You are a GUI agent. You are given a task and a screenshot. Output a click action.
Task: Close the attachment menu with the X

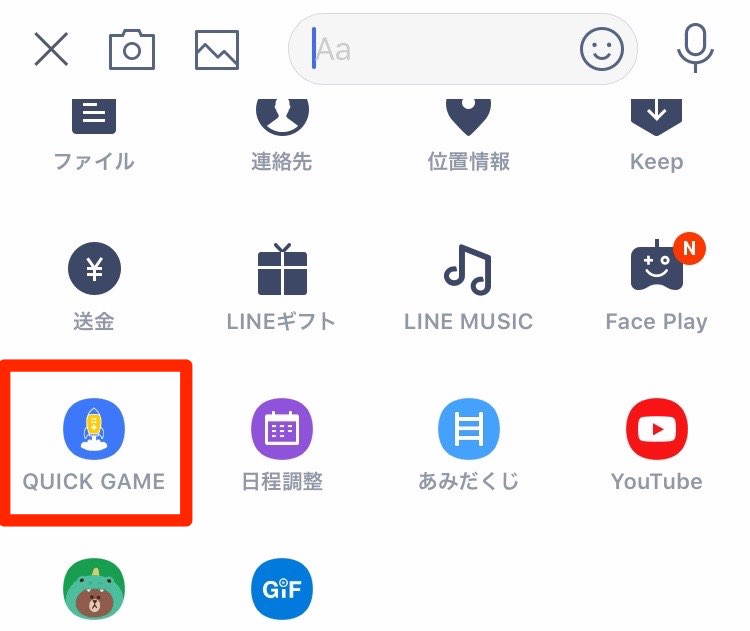[51, 49]
